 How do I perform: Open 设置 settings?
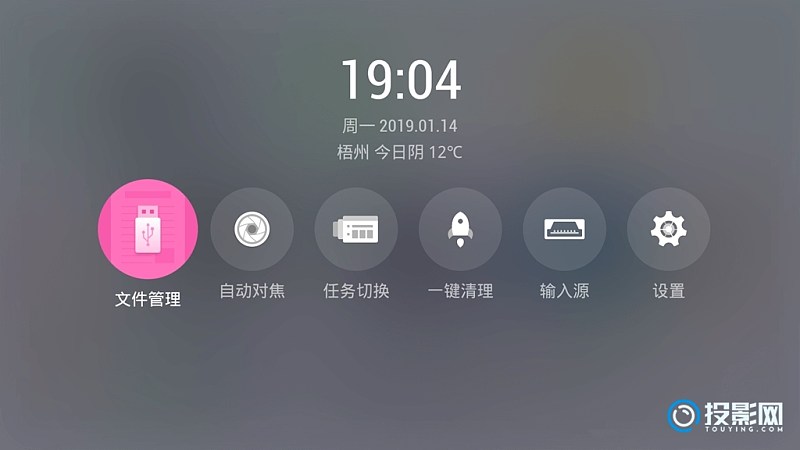click(668, 229)
